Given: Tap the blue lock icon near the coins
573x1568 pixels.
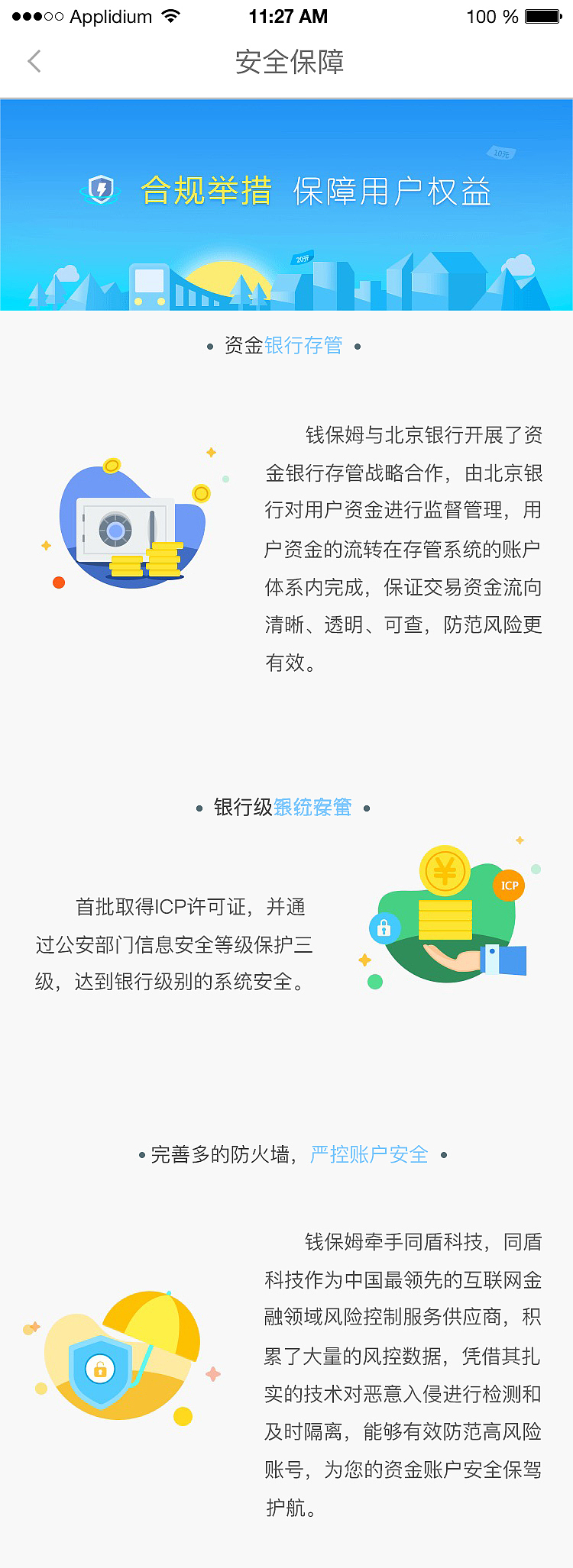Looking at the screenshot, I should click(384, 928).
